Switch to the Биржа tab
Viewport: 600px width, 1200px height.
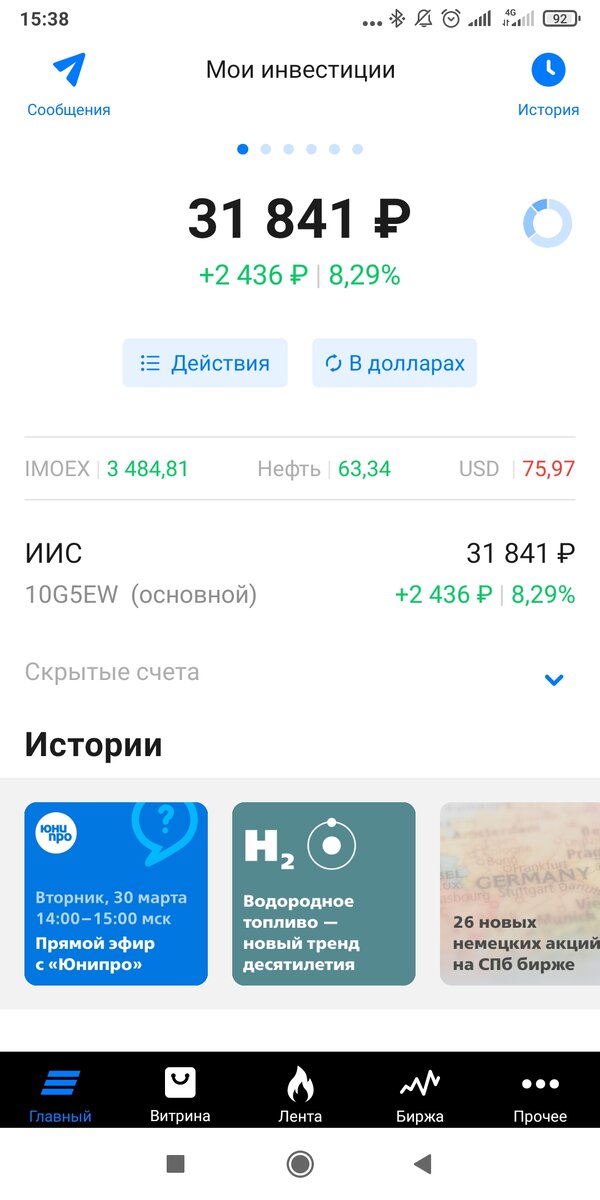click(x=420, y=1095)
